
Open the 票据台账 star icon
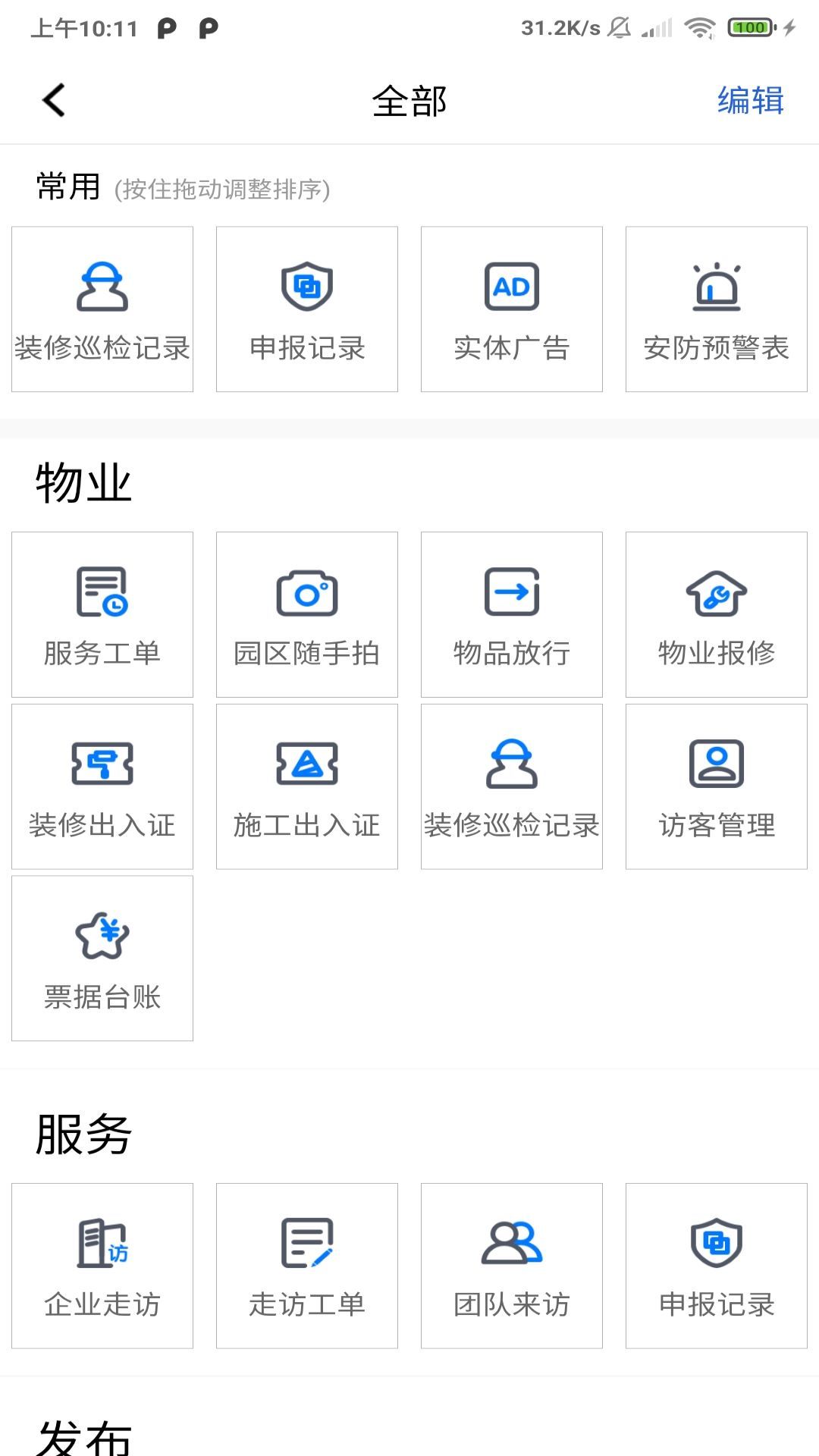point(102,957)
